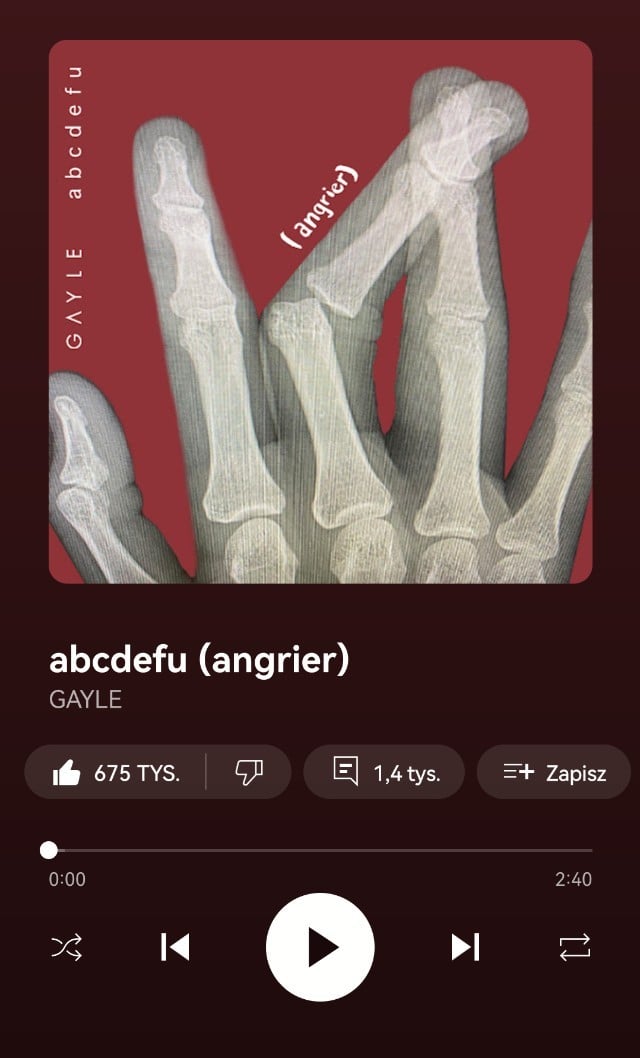Open artist GAYLE's page
The image size is (640, 1058).
[x=85, y=700]
